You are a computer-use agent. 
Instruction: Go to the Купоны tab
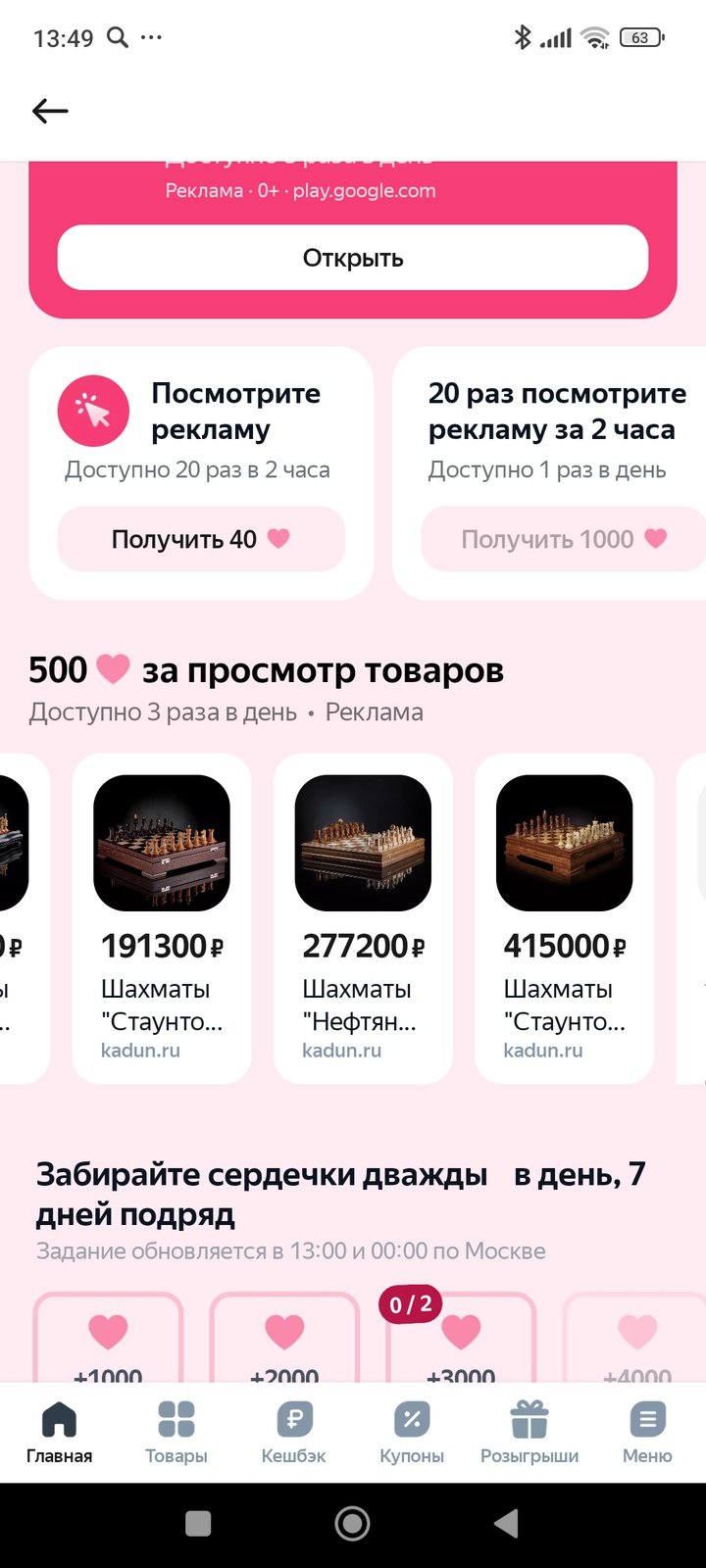point(412,1433)
